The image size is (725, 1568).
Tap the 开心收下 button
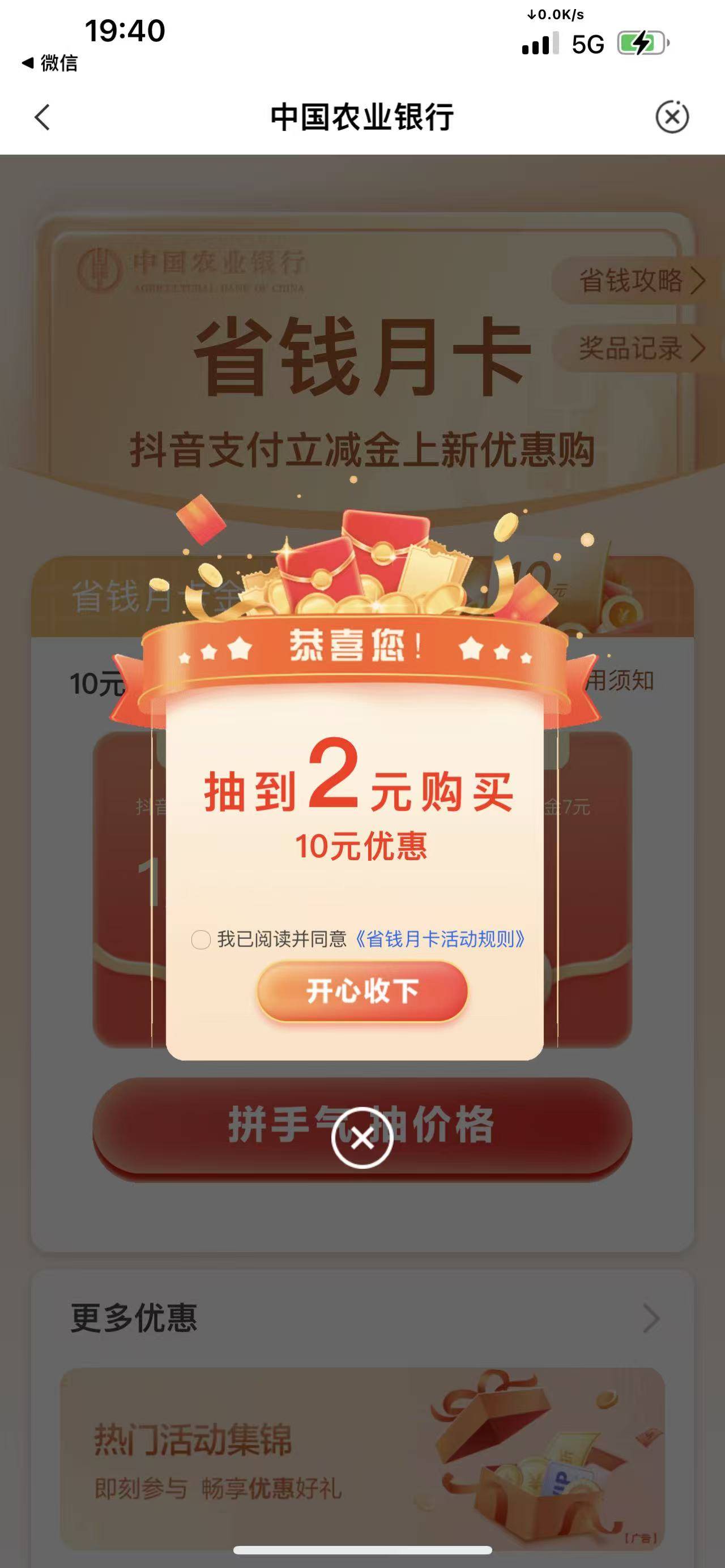coord(362,991)
